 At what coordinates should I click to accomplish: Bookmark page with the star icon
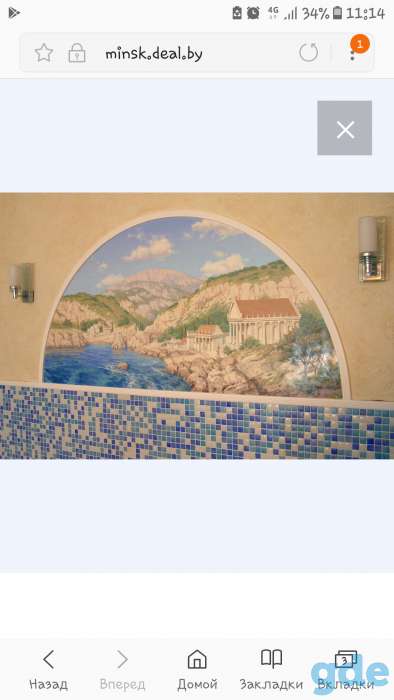[x=44, y=53]
